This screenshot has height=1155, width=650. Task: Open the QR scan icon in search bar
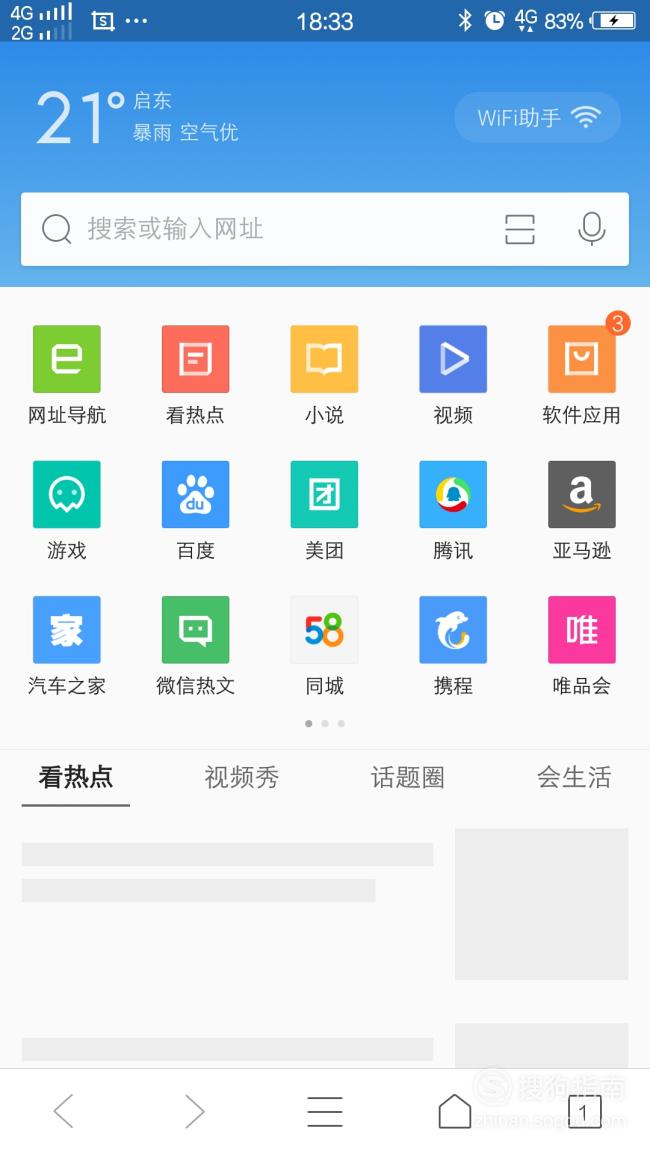(x=520, y=229)
